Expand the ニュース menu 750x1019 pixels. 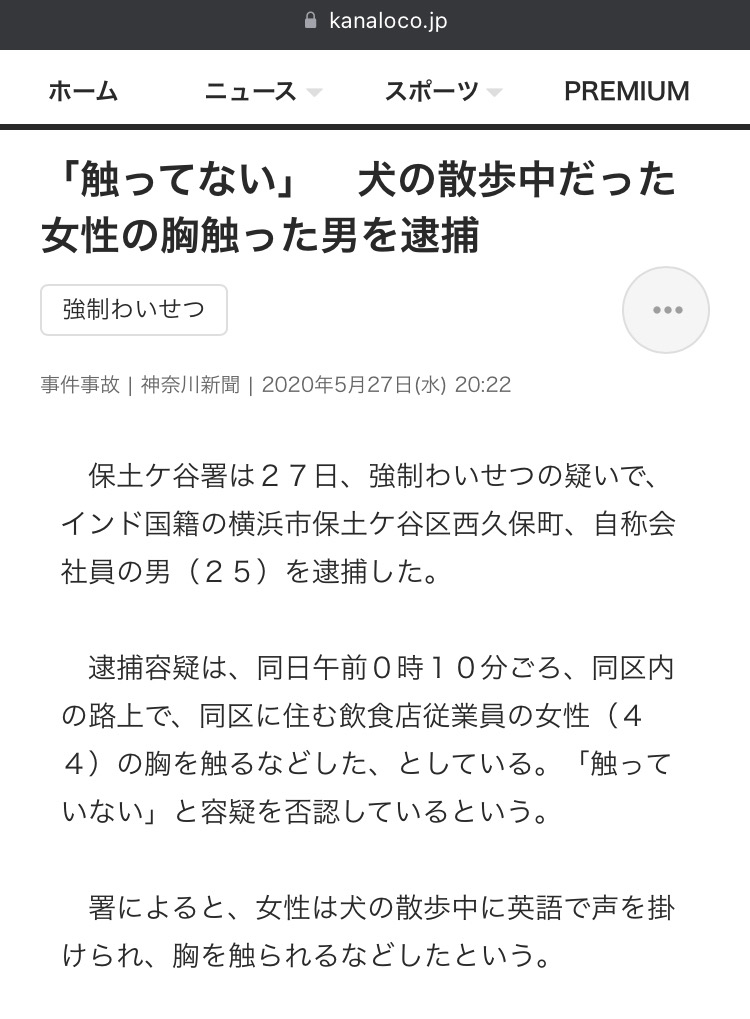pyautogui.click(x=262, y=91)
